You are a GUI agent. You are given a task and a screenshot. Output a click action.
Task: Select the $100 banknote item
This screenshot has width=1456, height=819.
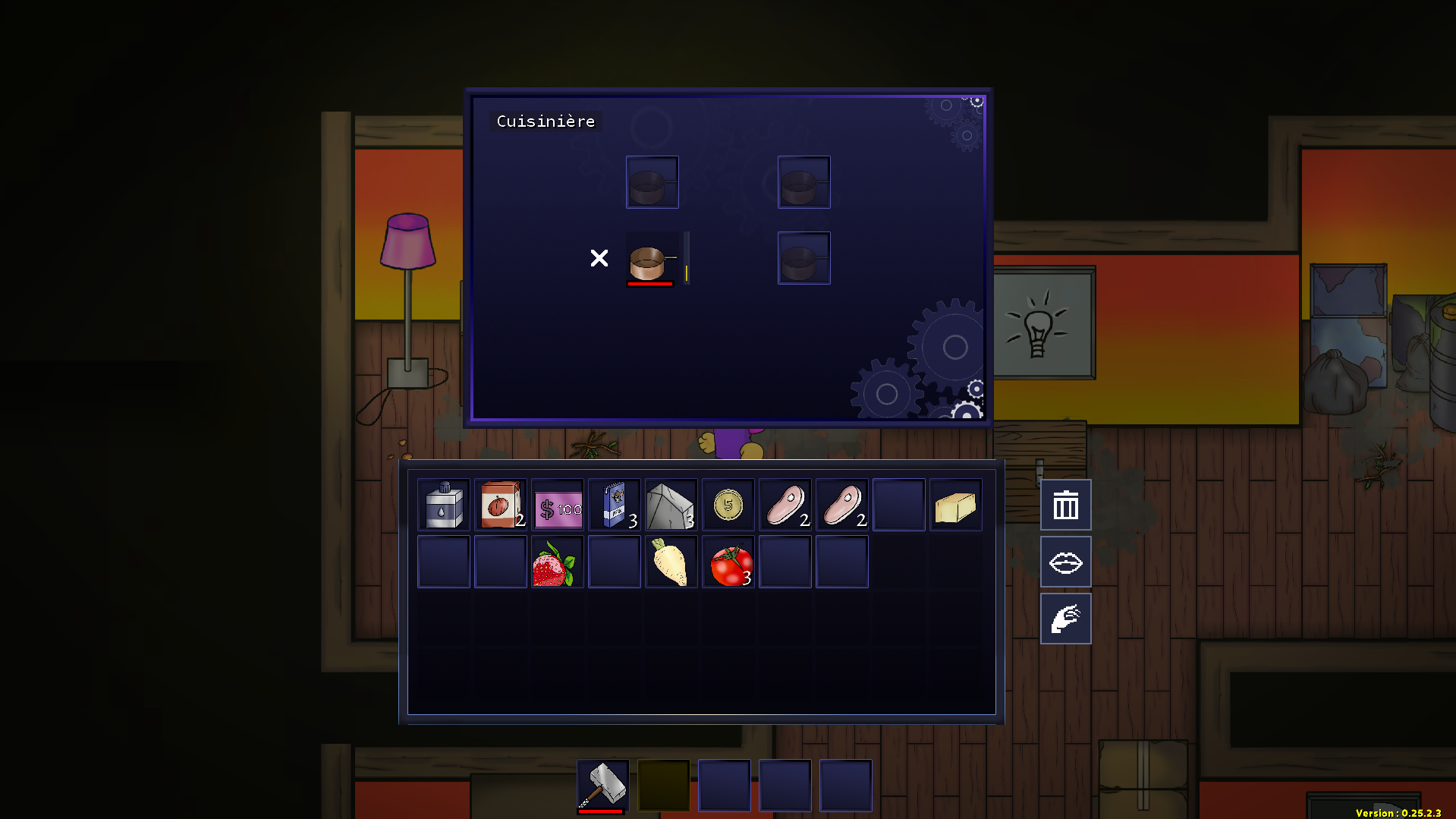click(558, 506)
